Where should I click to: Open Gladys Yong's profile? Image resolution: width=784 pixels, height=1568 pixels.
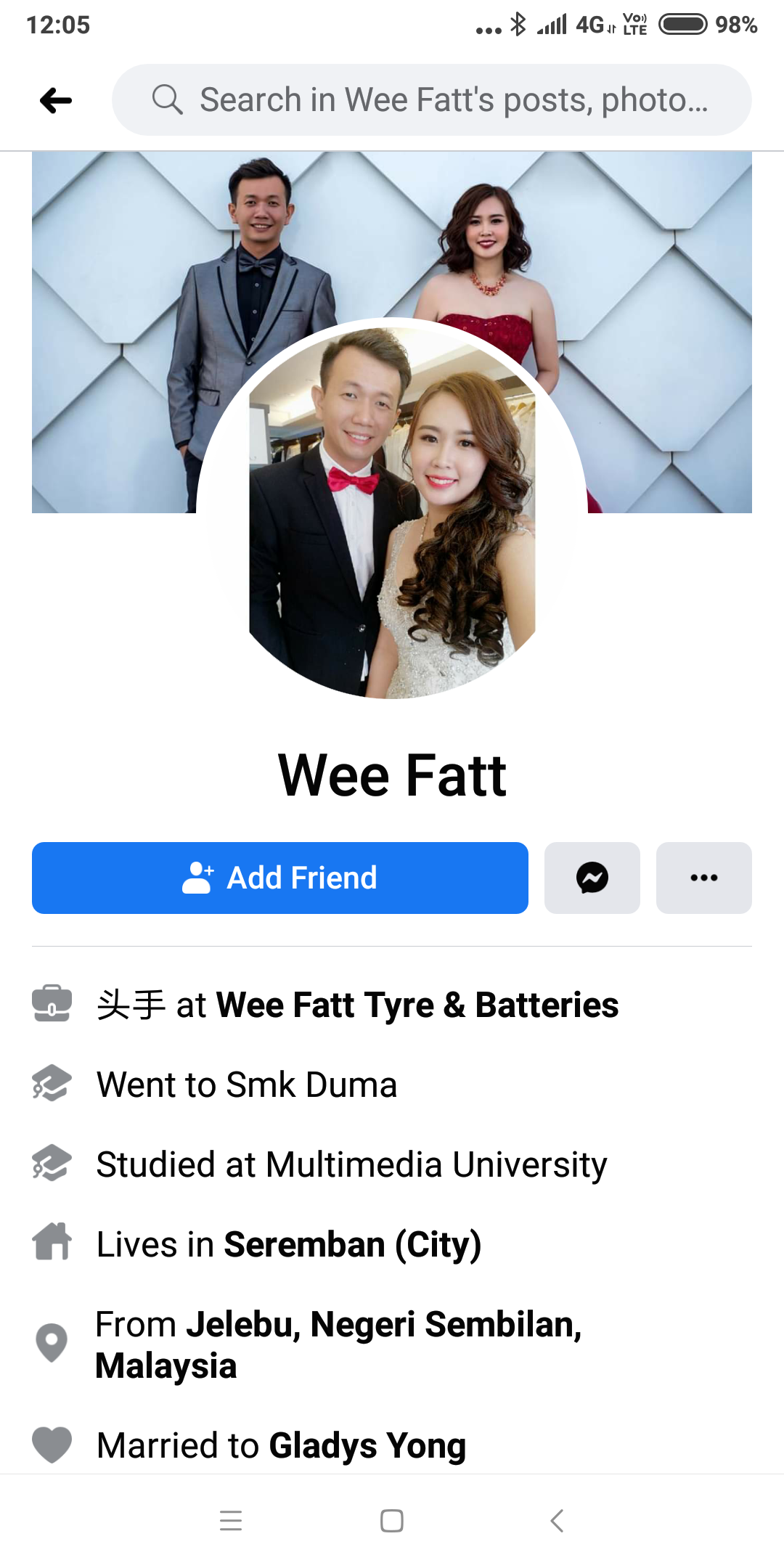point(367,1445)
